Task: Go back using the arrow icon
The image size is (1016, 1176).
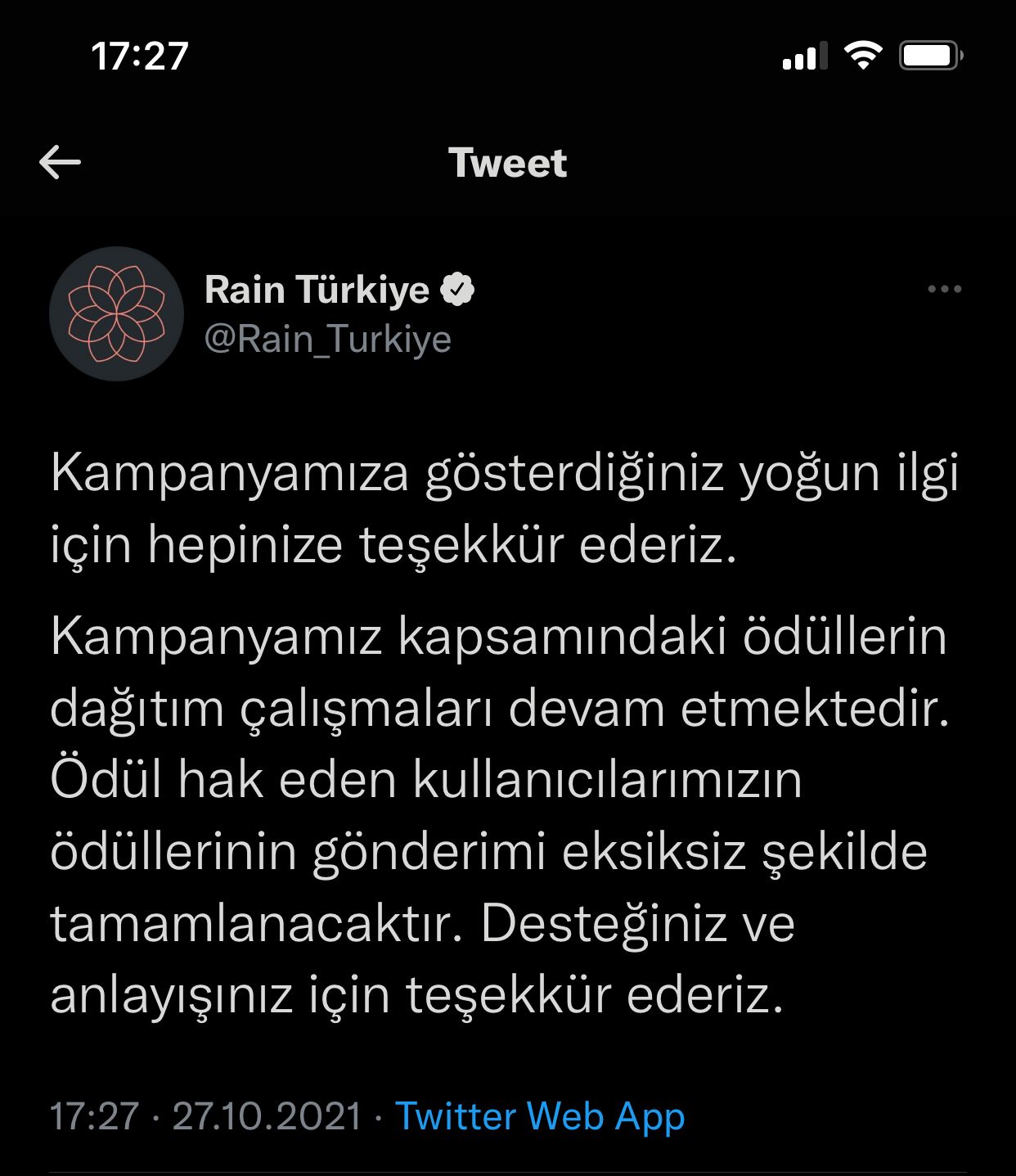Action: tap(60, 162)
